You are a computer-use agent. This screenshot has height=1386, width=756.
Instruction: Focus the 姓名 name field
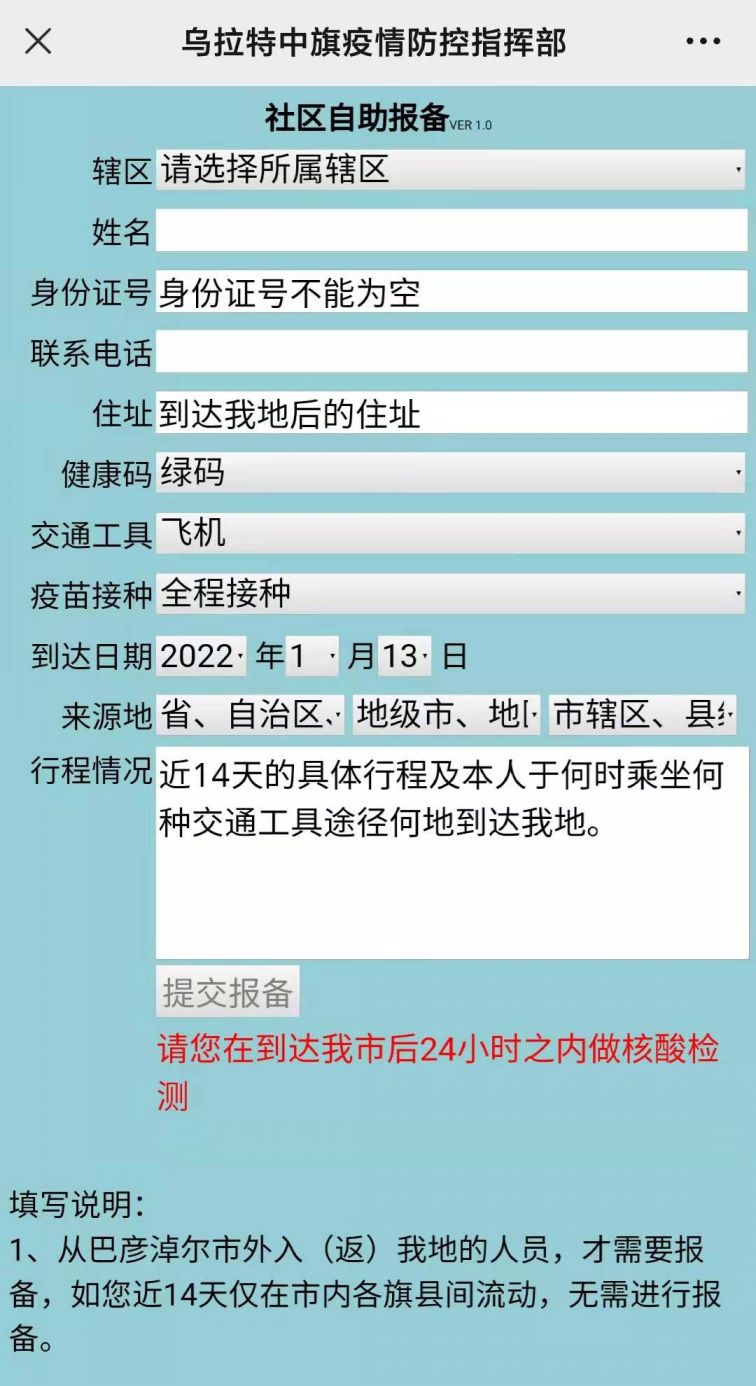[x=450, y=231]
